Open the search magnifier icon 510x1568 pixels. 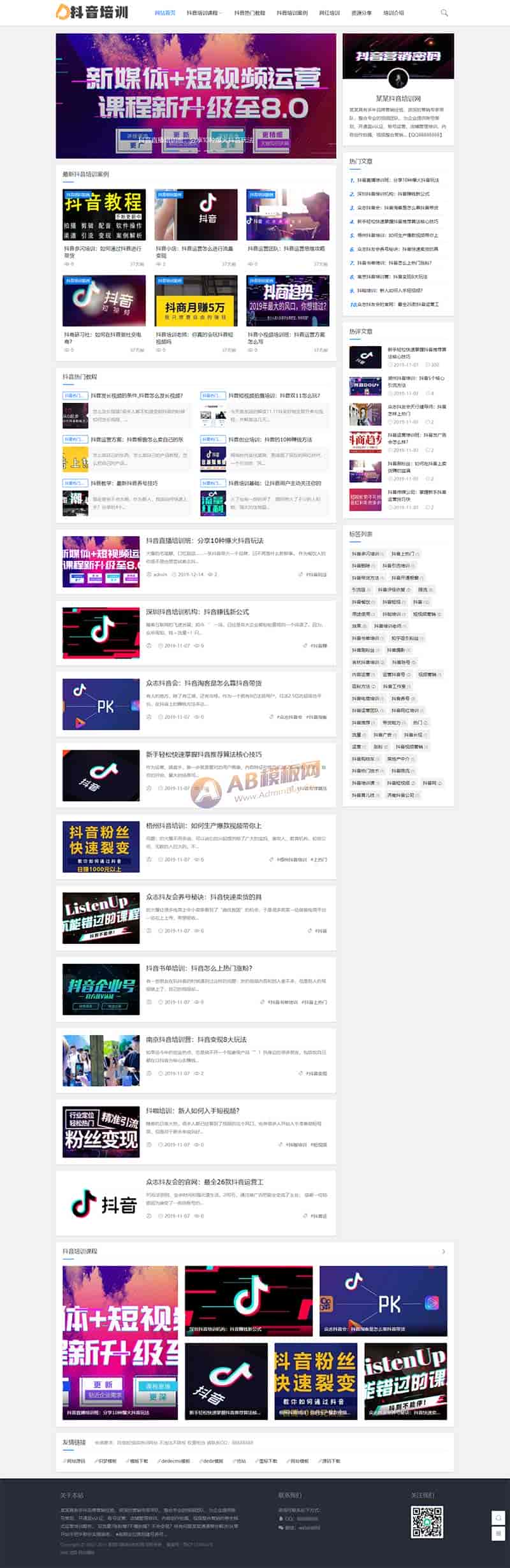coord(444,13)
